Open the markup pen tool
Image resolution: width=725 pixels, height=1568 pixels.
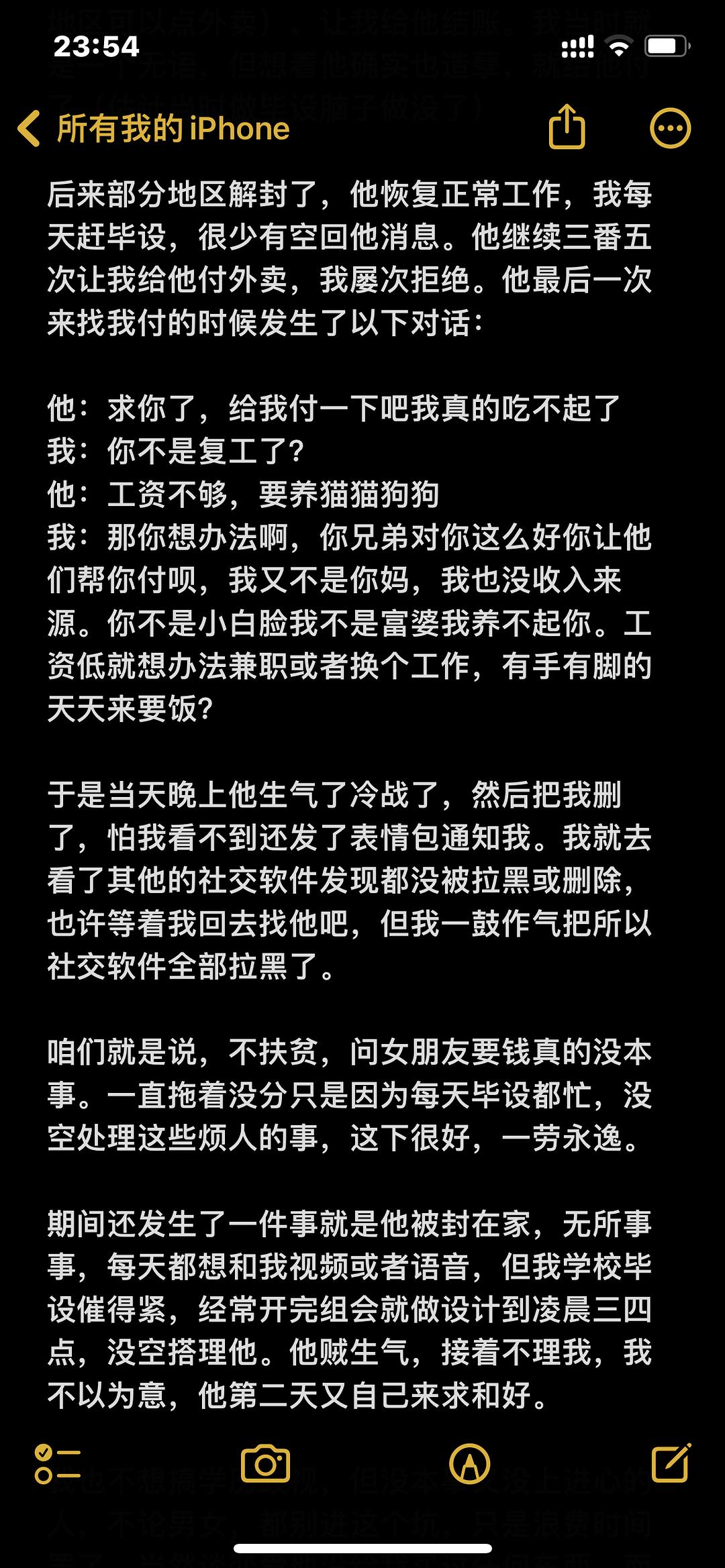(x=469, y=1464)
